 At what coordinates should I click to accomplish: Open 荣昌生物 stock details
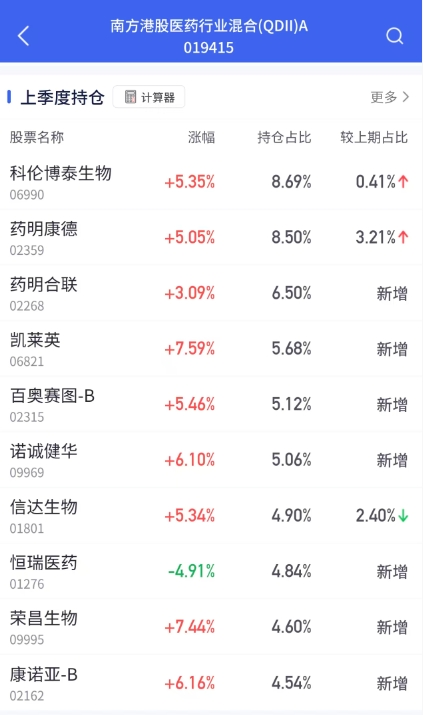coord(212,627)
